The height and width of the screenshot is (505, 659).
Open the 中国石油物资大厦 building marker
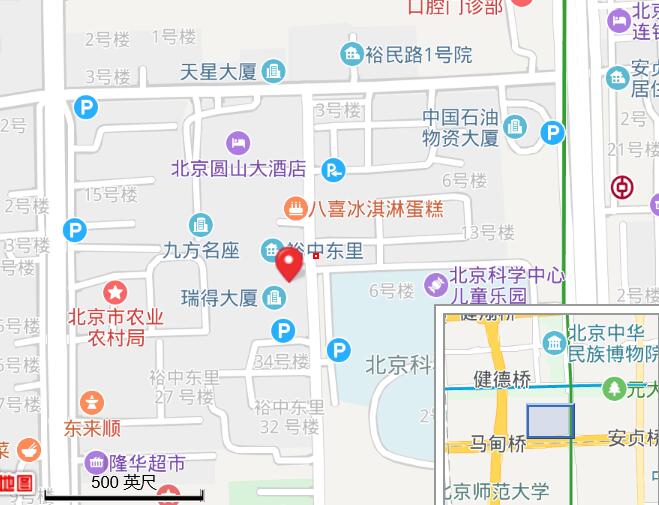pyautogui.click(x=515, y=127)
